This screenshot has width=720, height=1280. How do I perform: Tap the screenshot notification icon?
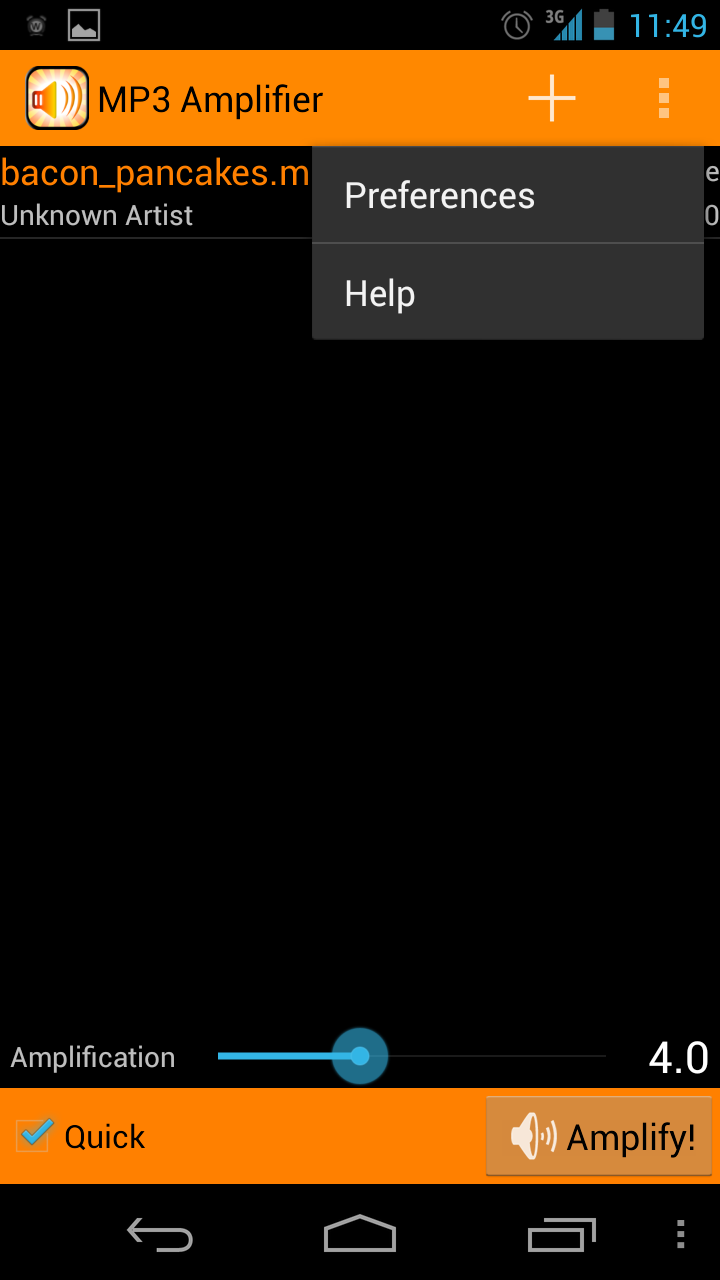point(85,24)
